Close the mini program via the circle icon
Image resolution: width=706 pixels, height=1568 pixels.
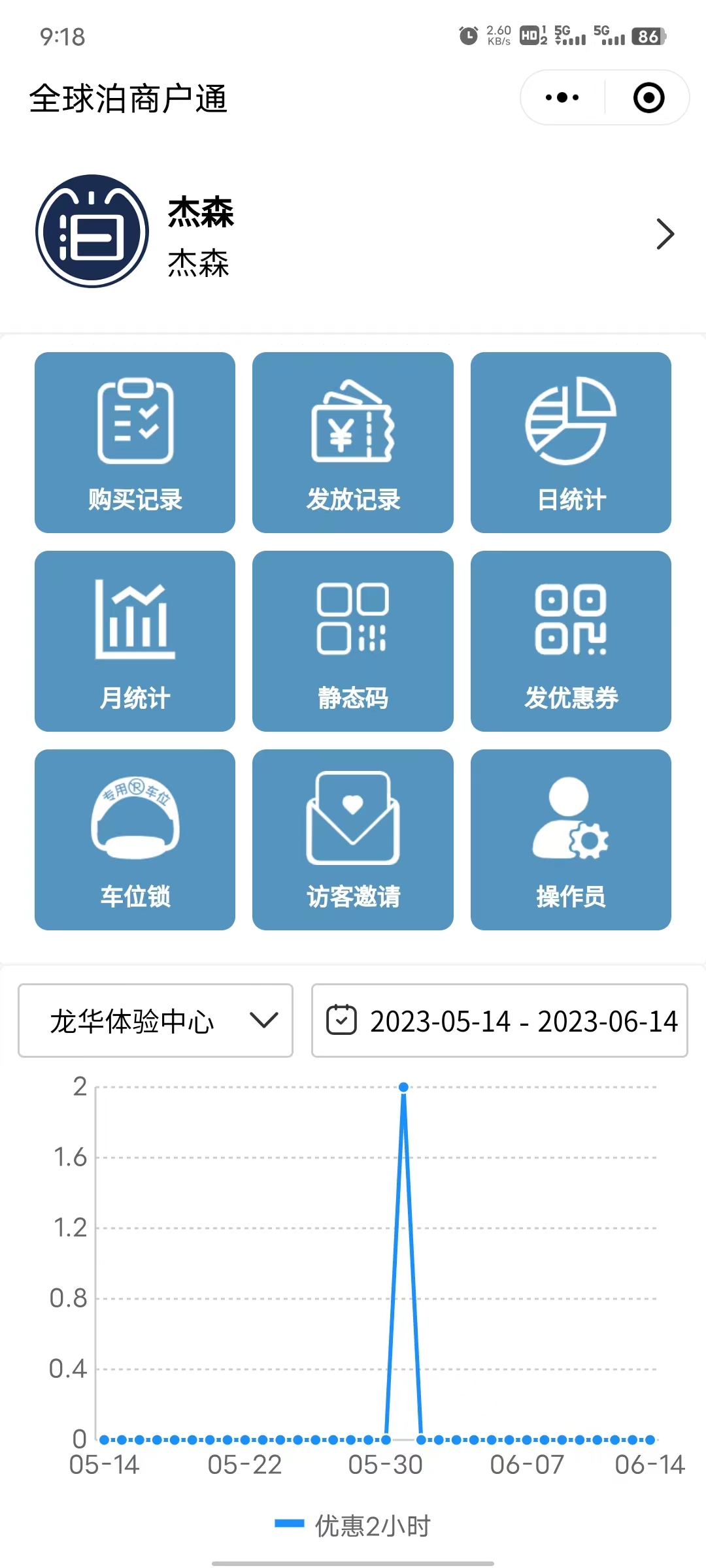[x=648, y=98]
